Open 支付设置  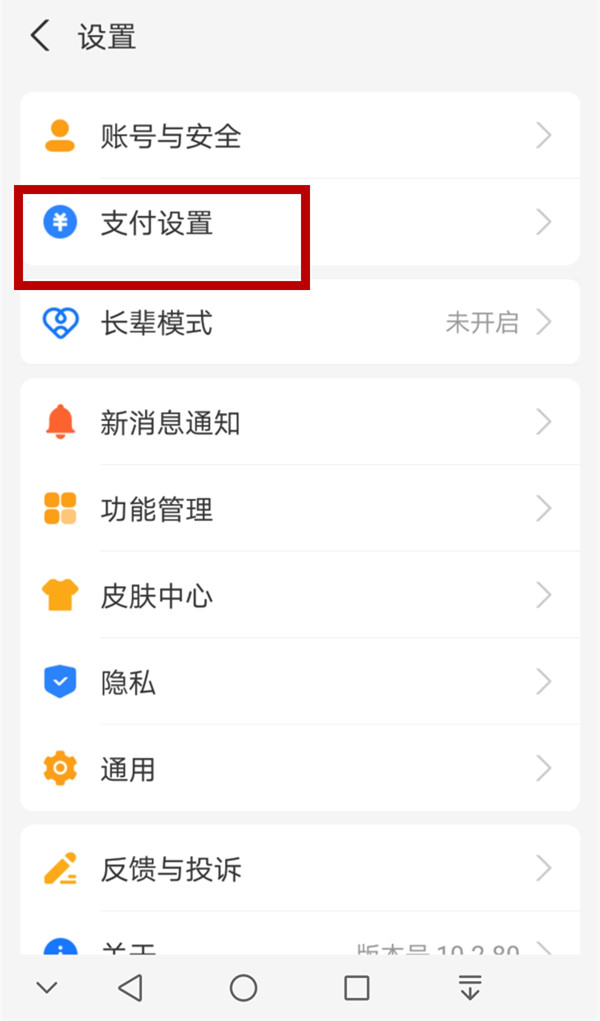(x=299, y=222)
